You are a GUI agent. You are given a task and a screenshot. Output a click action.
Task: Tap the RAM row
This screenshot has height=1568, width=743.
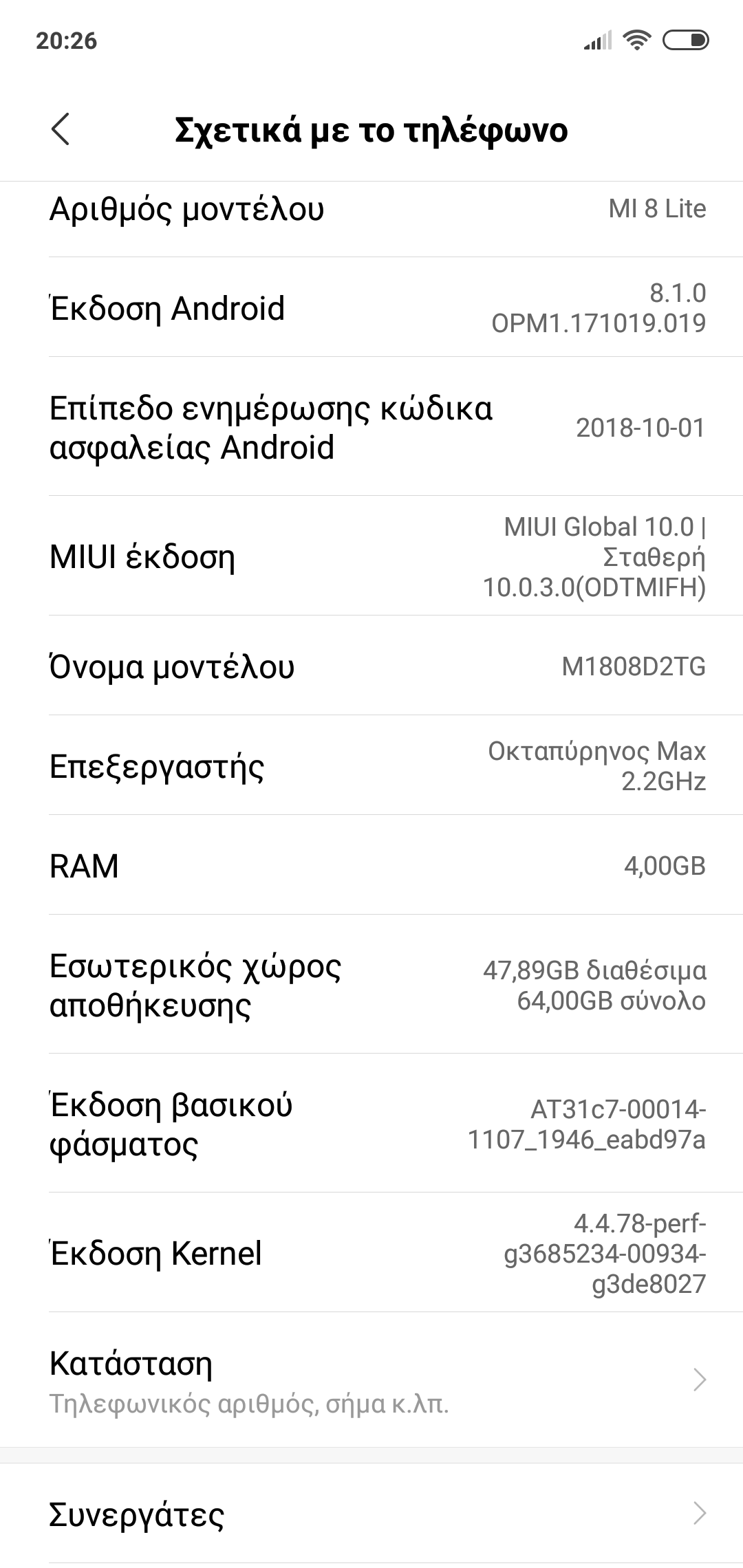click(371, 865)
